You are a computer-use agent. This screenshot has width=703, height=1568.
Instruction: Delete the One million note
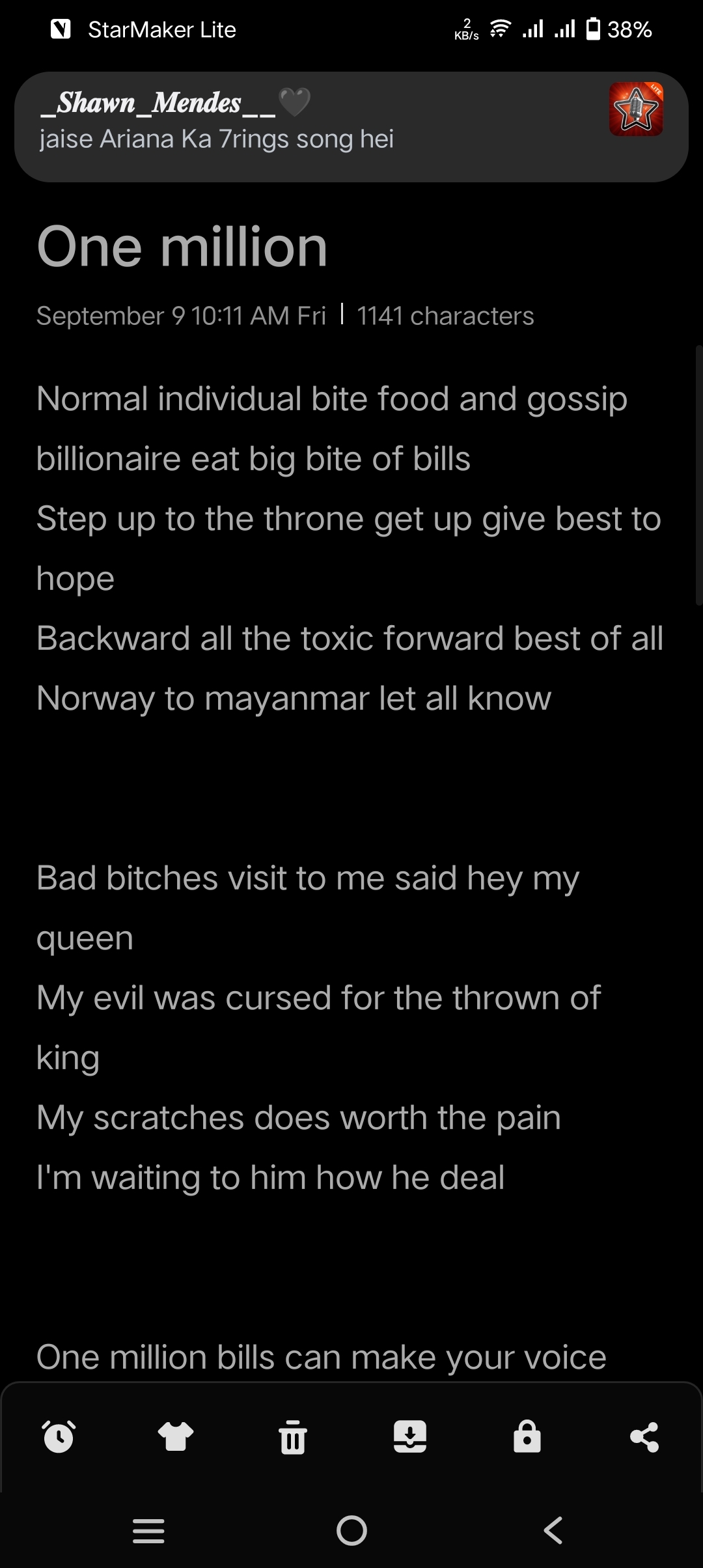293,1436
